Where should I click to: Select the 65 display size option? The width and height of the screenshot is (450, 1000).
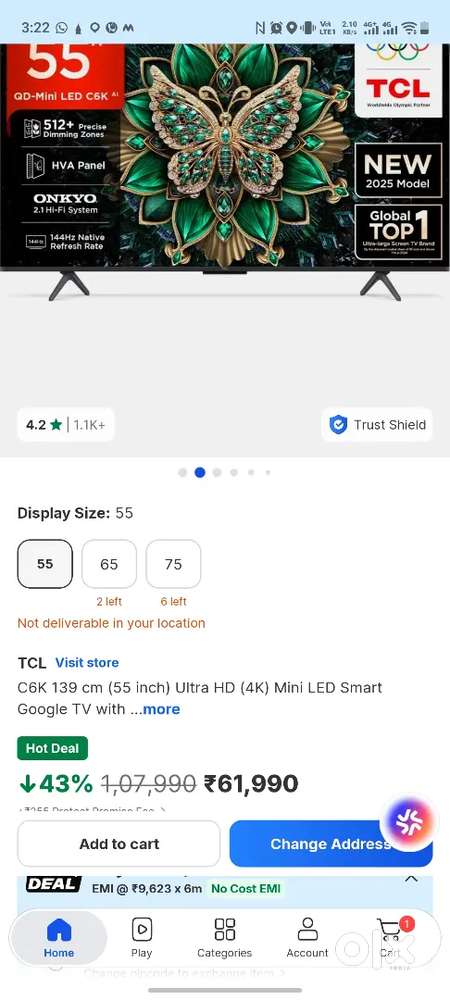pos(109,564)
